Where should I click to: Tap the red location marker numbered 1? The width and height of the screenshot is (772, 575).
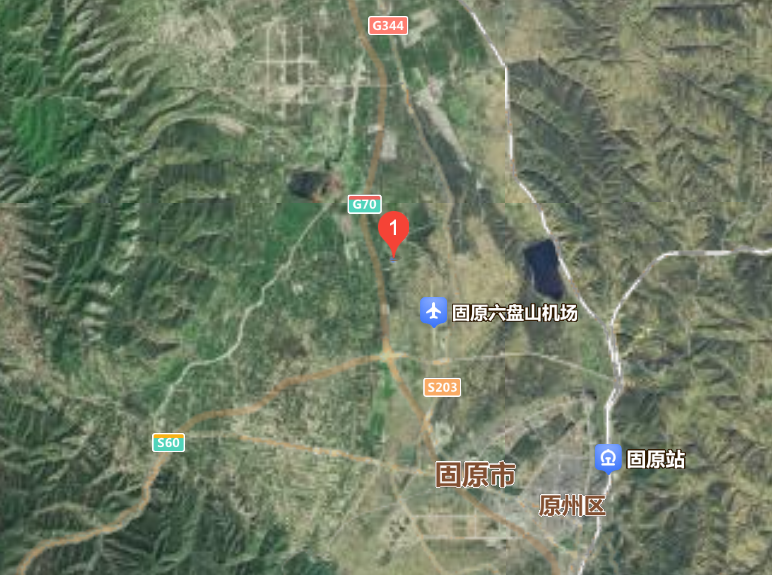[x=394, y=230]
